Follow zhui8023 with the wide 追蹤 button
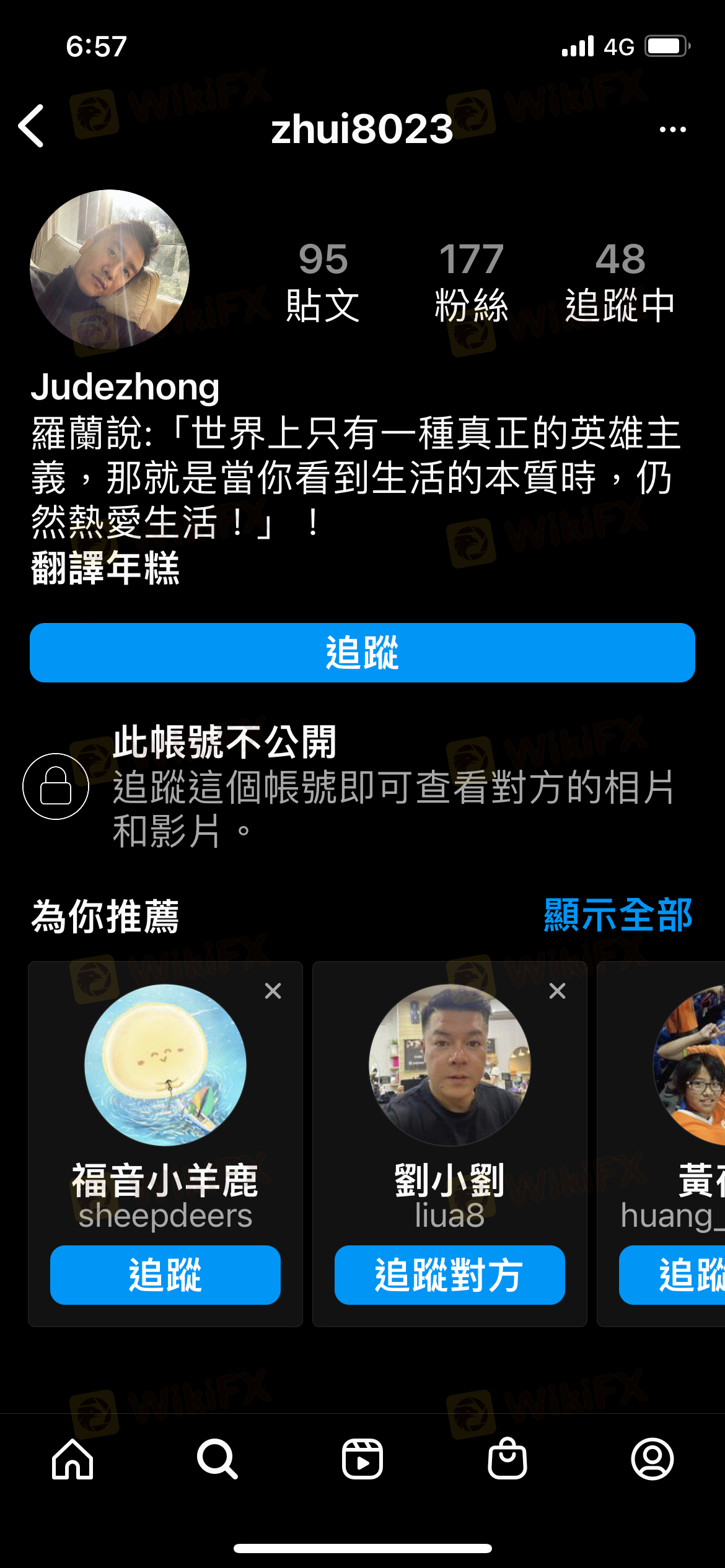Screen dimensions: 725x1568 [362, 653]
